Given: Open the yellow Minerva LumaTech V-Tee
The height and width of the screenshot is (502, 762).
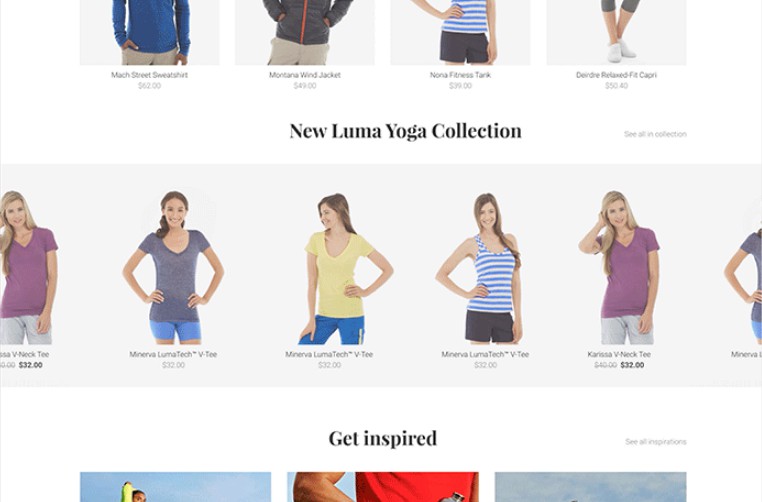Looking at the screenshot, I should 329,353.
